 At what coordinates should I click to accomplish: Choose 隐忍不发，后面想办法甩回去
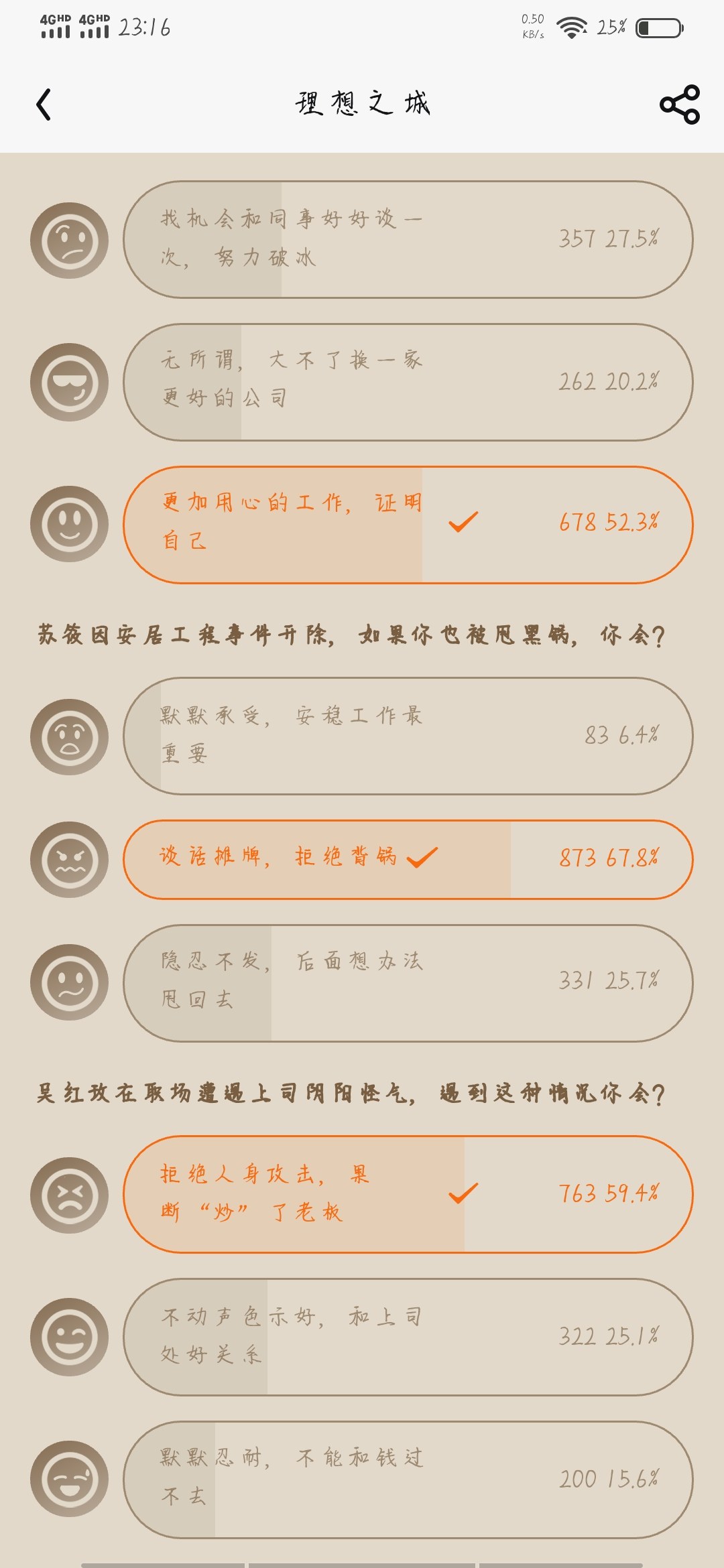click(x=408, y=983)
